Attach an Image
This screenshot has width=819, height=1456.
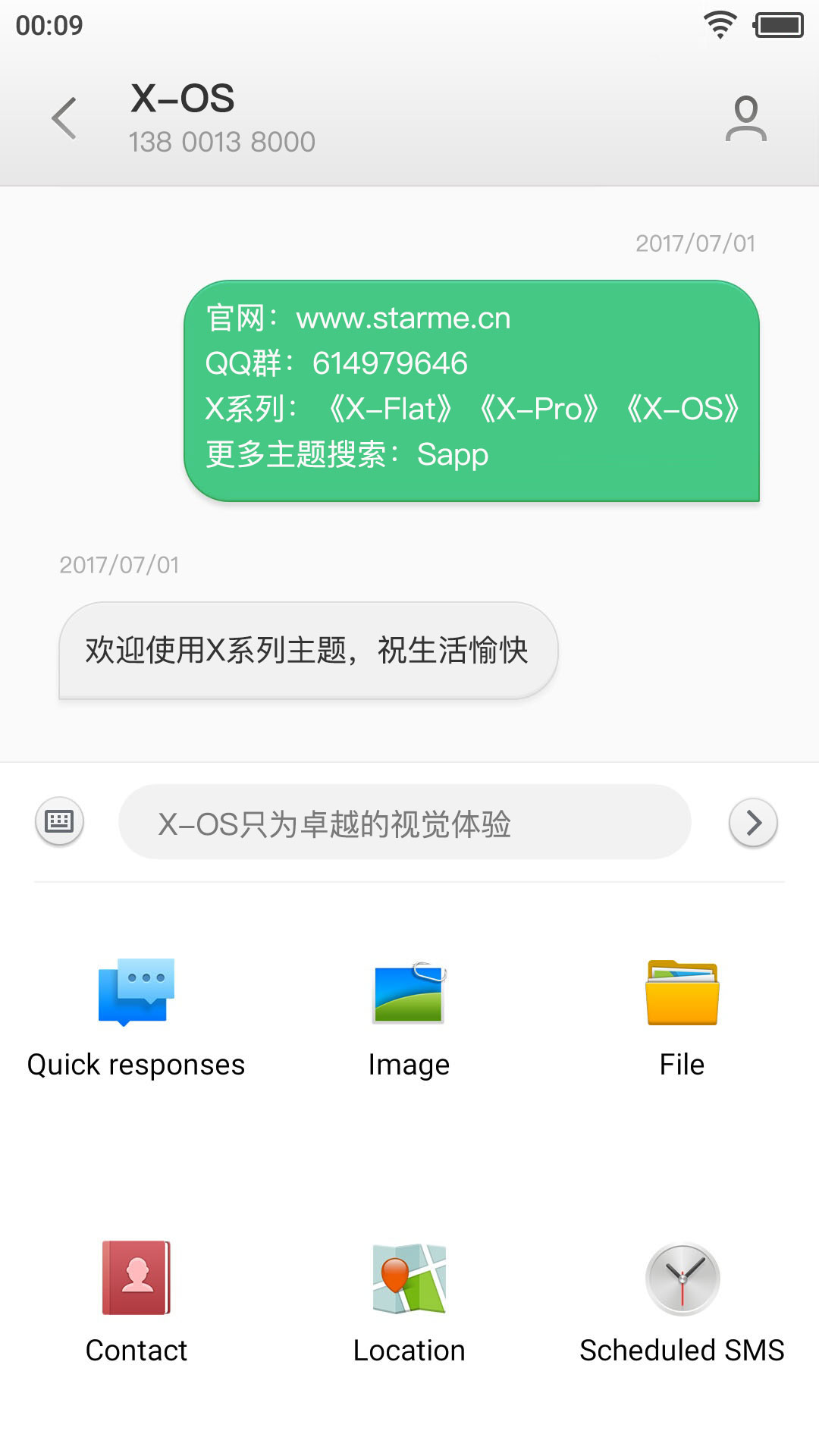[409, 1016]
